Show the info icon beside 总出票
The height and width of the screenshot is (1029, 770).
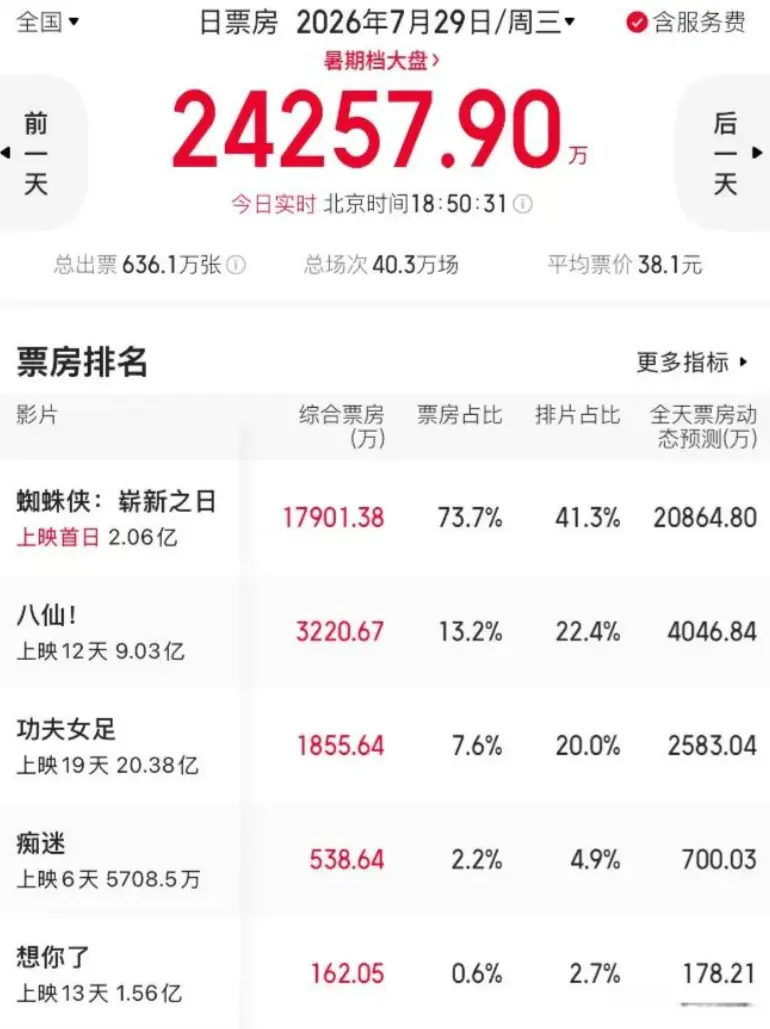point(236,265)
